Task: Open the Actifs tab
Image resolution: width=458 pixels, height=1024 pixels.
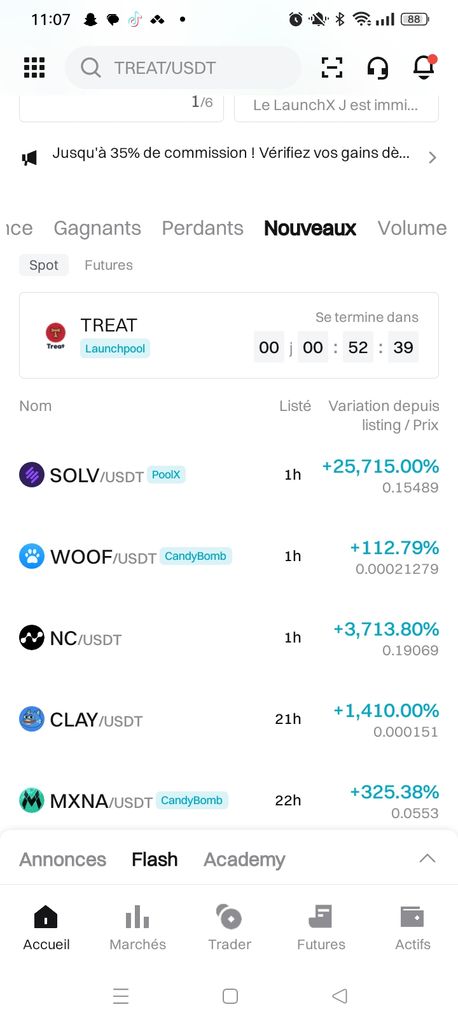Action: pyautogui.click(x=412, y=927)
